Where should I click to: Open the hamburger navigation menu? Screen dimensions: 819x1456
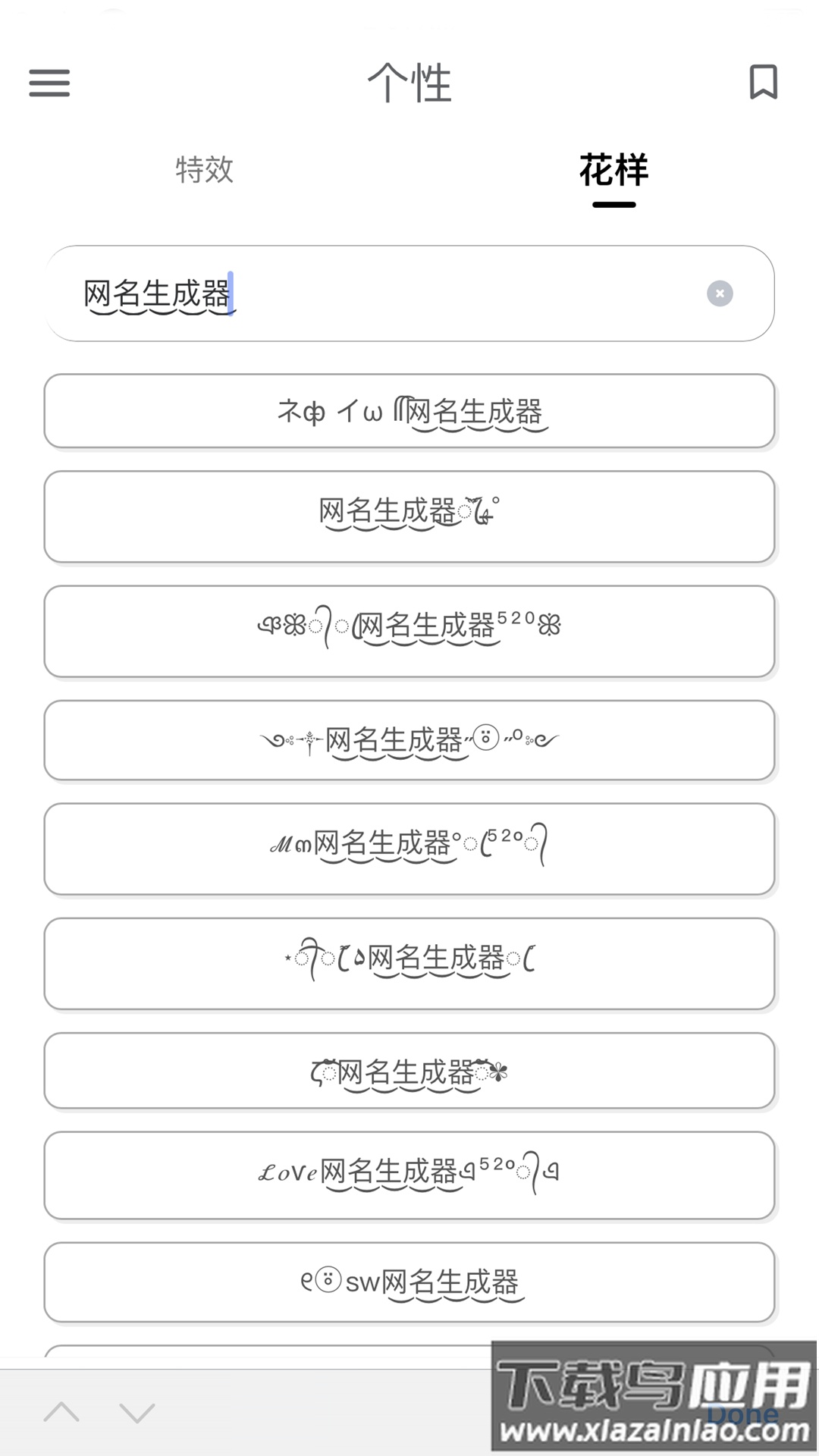click(48, 83)
